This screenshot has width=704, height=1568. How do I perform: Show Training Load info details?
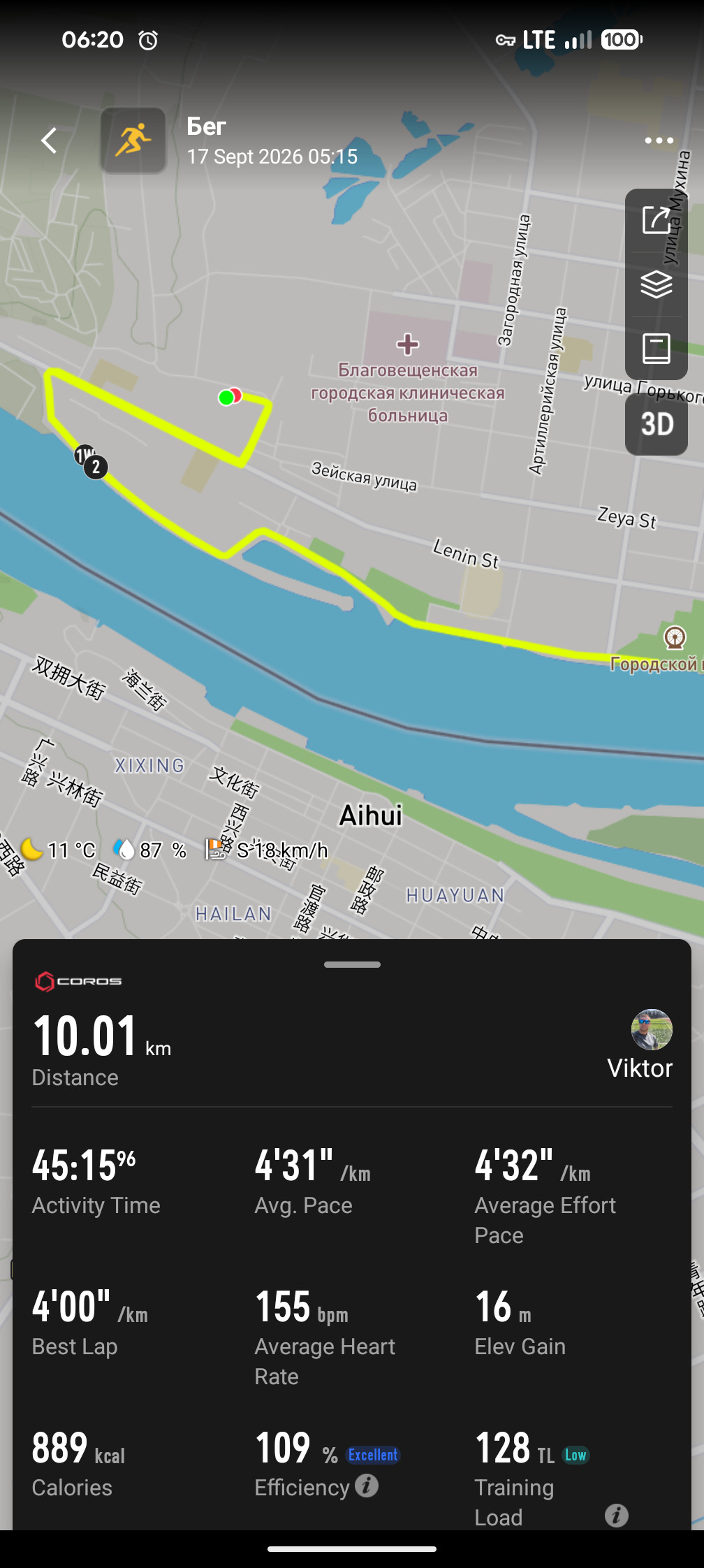[616, 1516]
